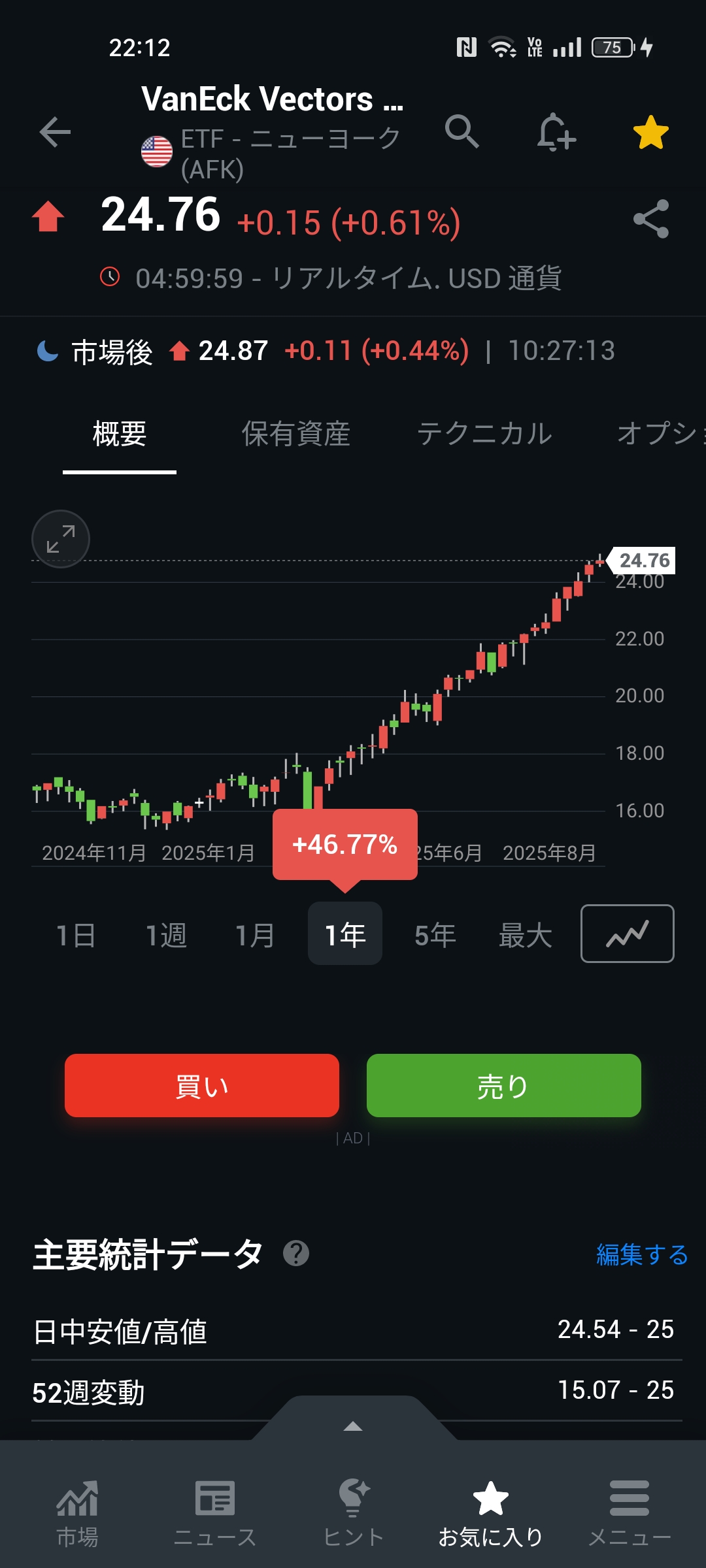Open the search magnifier icon
The height and width of the screenshot is (1568, 706).
tap(462, 131)
